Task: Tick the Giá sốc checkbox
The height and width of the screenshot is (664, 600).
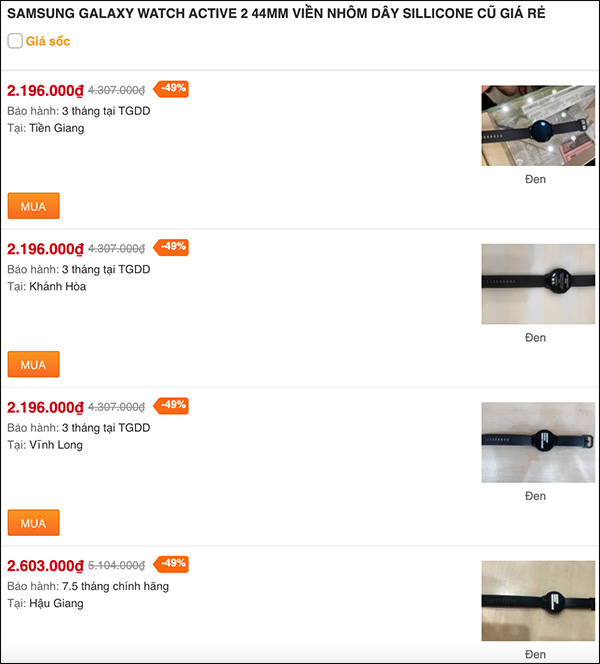Action: click(15, 41)
